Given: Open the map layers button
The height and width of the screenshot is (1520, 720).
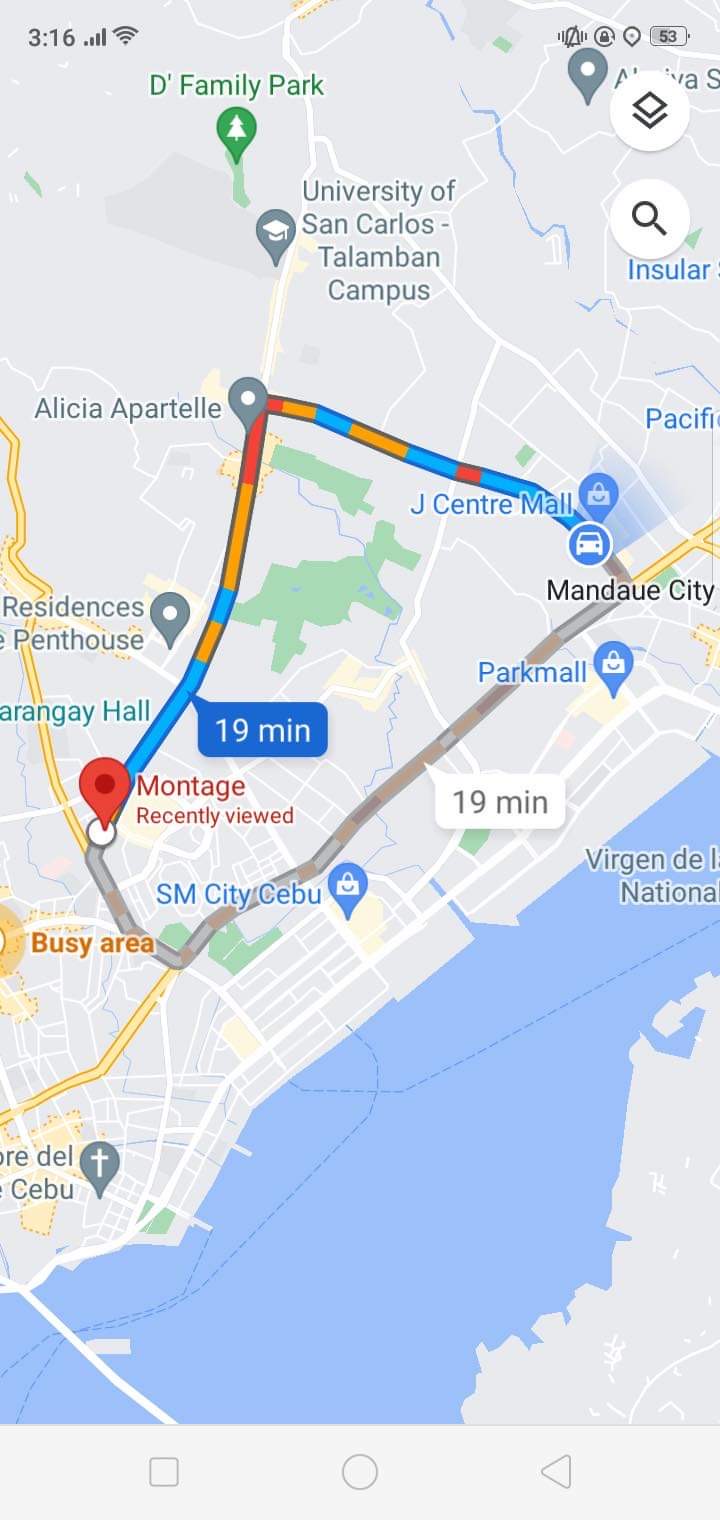Looking at the screenshot, I should [x=649, y=111].
